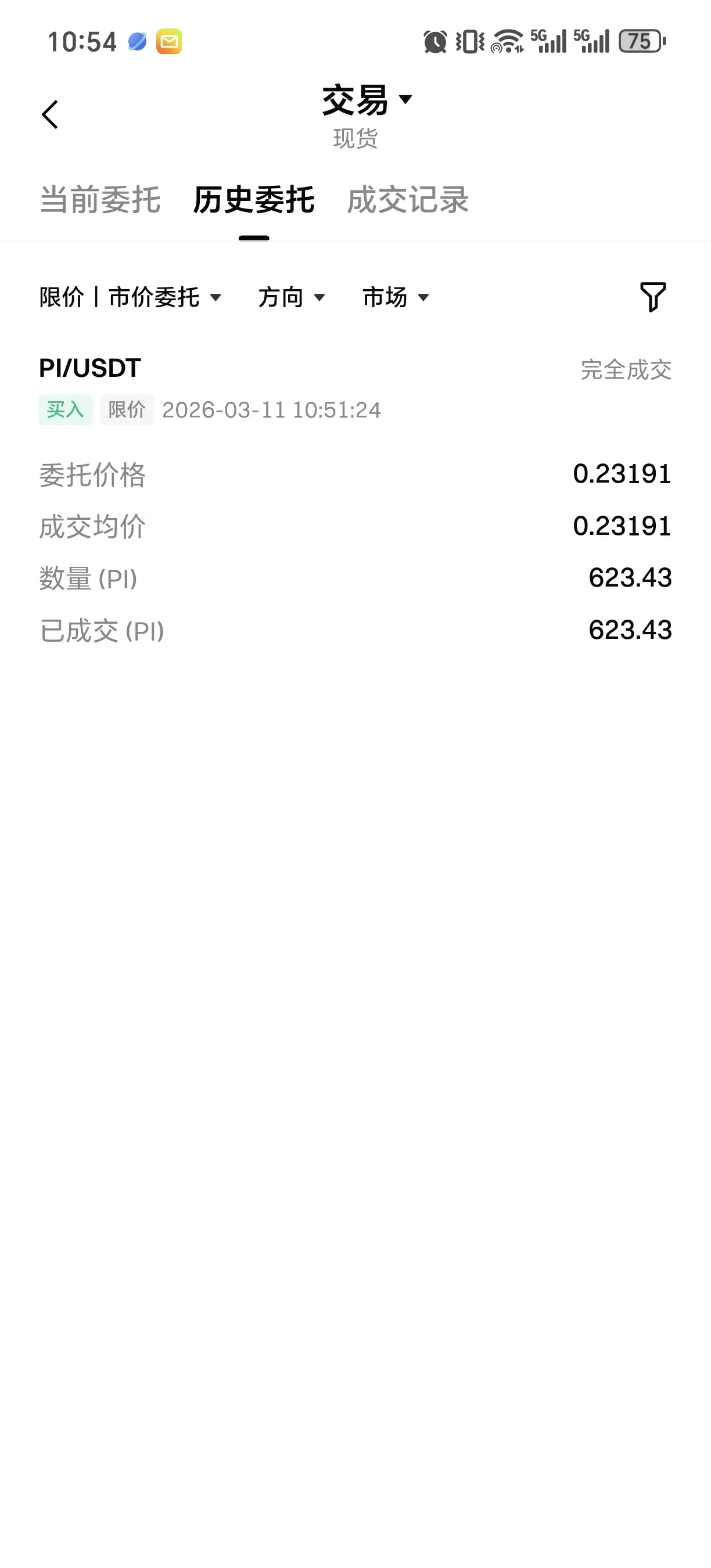Open the 市场 market filter
Screen dimensions: 711x1568
[396, 297]
